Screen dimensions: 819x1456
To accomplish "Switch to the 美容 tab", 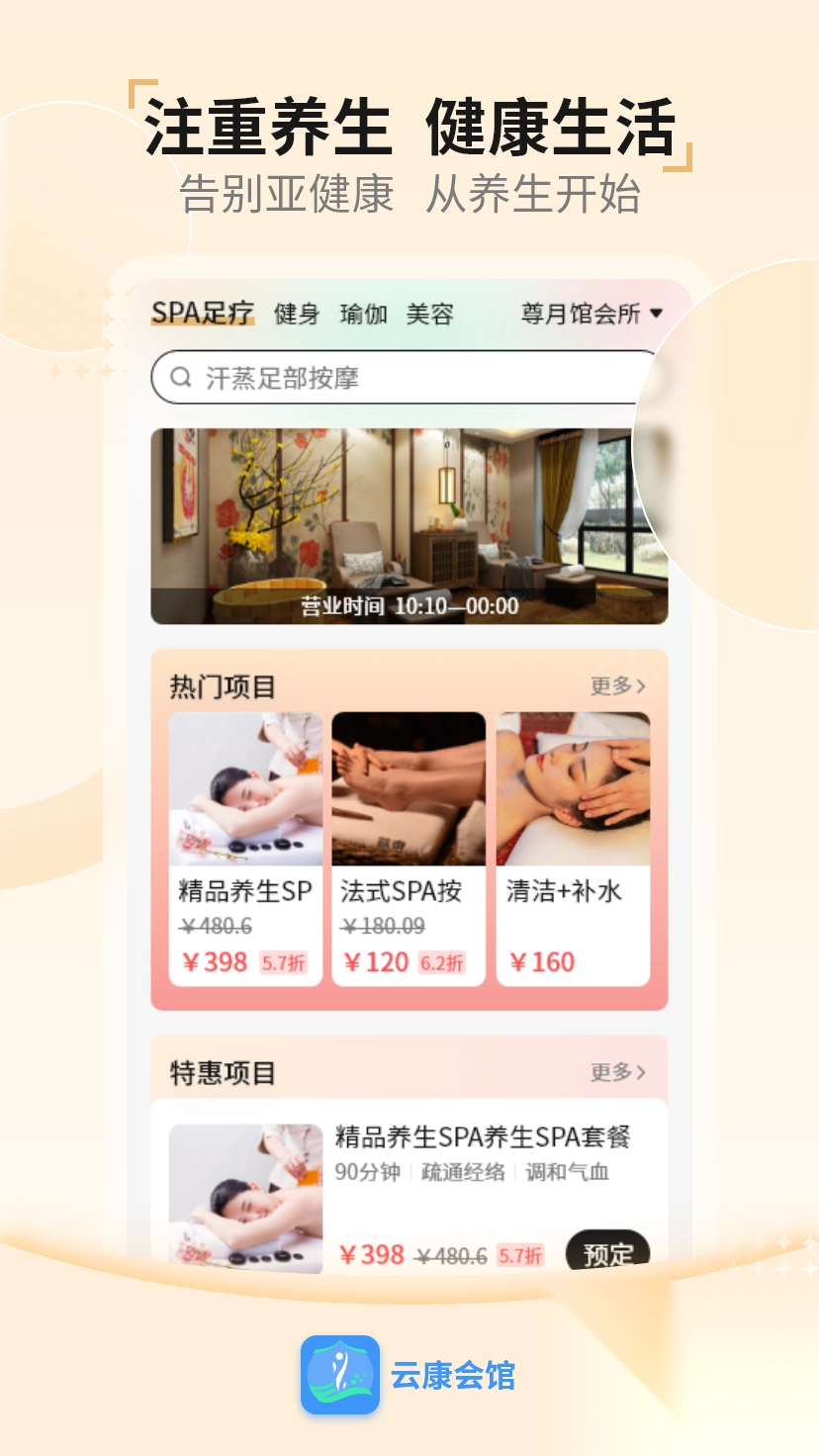I will (430, 314).
